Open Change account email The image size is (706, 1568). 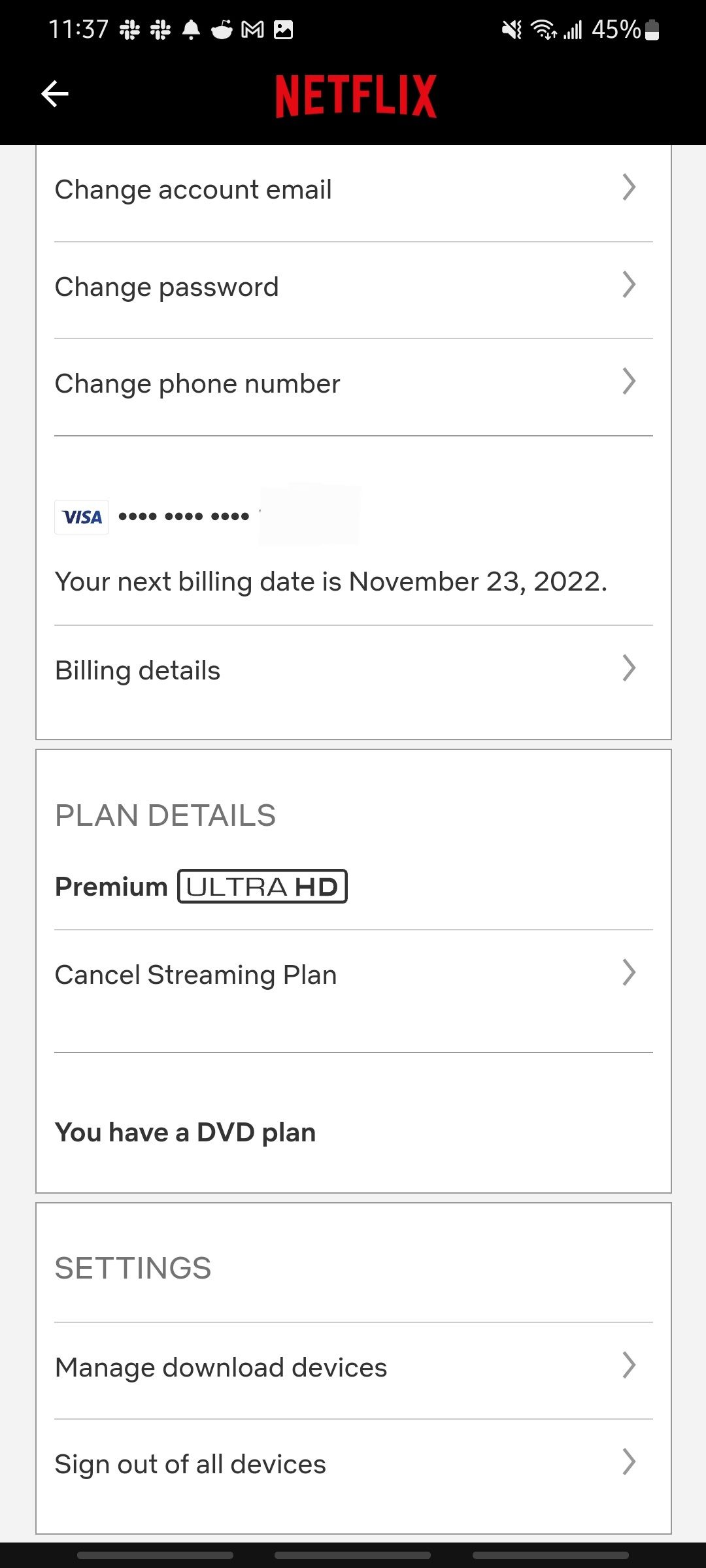point(193,189)
